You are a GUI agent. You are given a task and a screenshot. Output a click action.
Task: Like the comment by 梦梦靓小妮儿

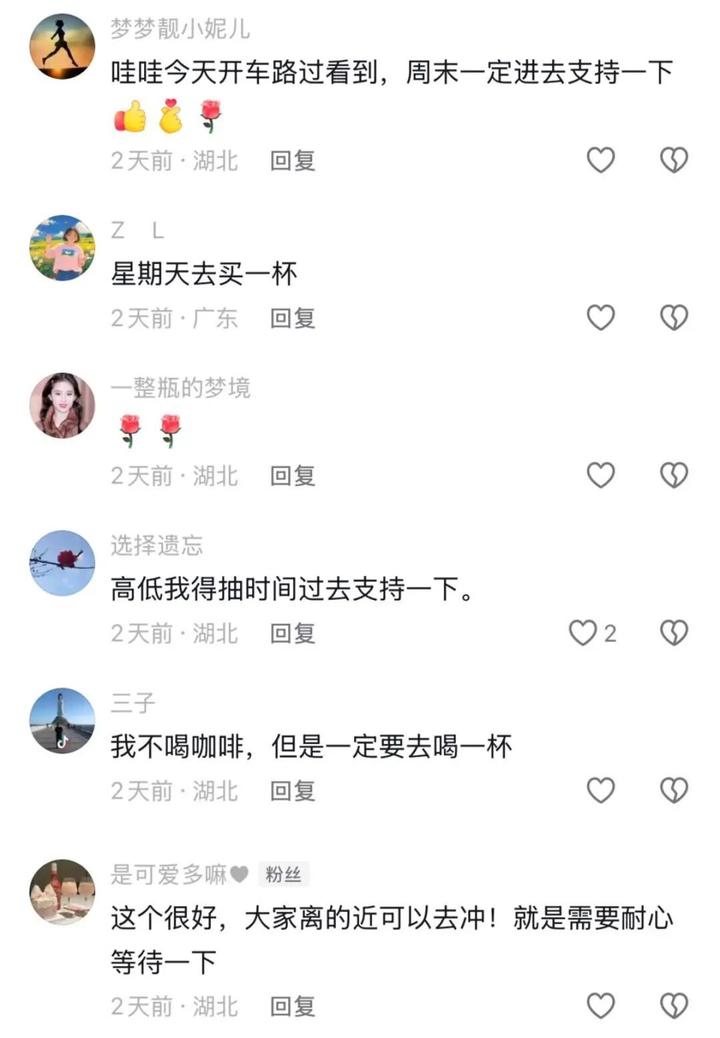coord(600,160)
